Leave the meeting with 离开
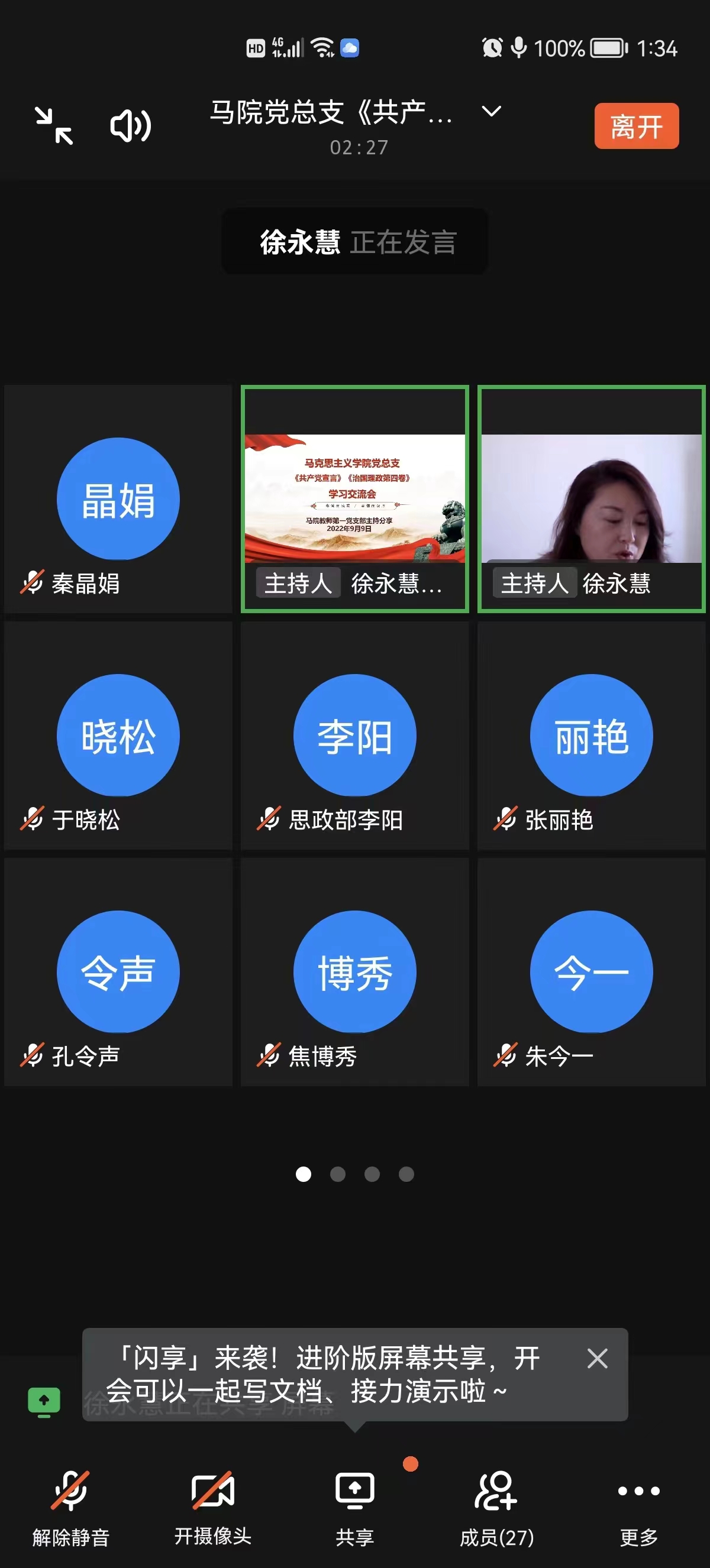Viewport: 710px width, 1568px height. 635,126
